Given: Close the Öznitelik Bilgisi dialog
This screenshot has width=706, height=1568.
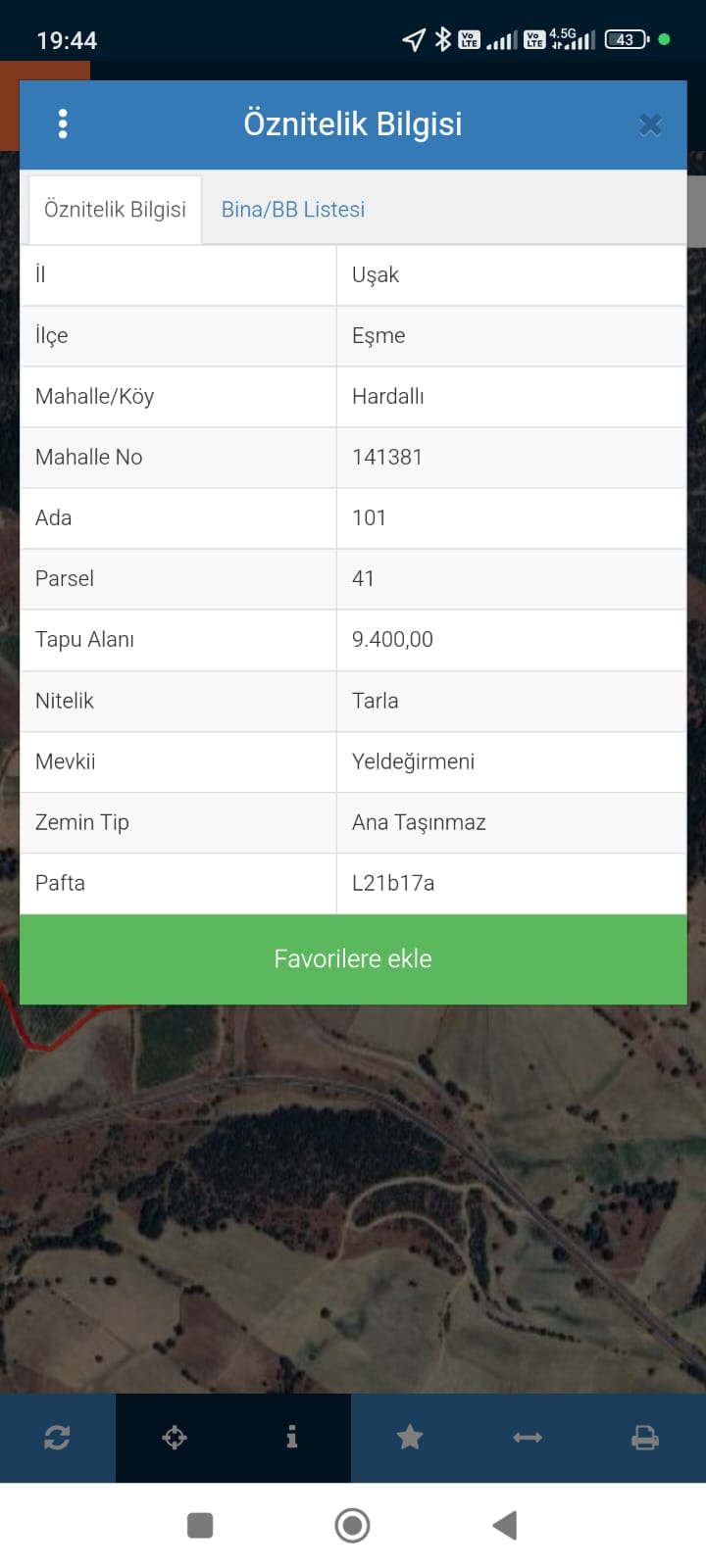Looking at the screenshot, I should point(650,124).
